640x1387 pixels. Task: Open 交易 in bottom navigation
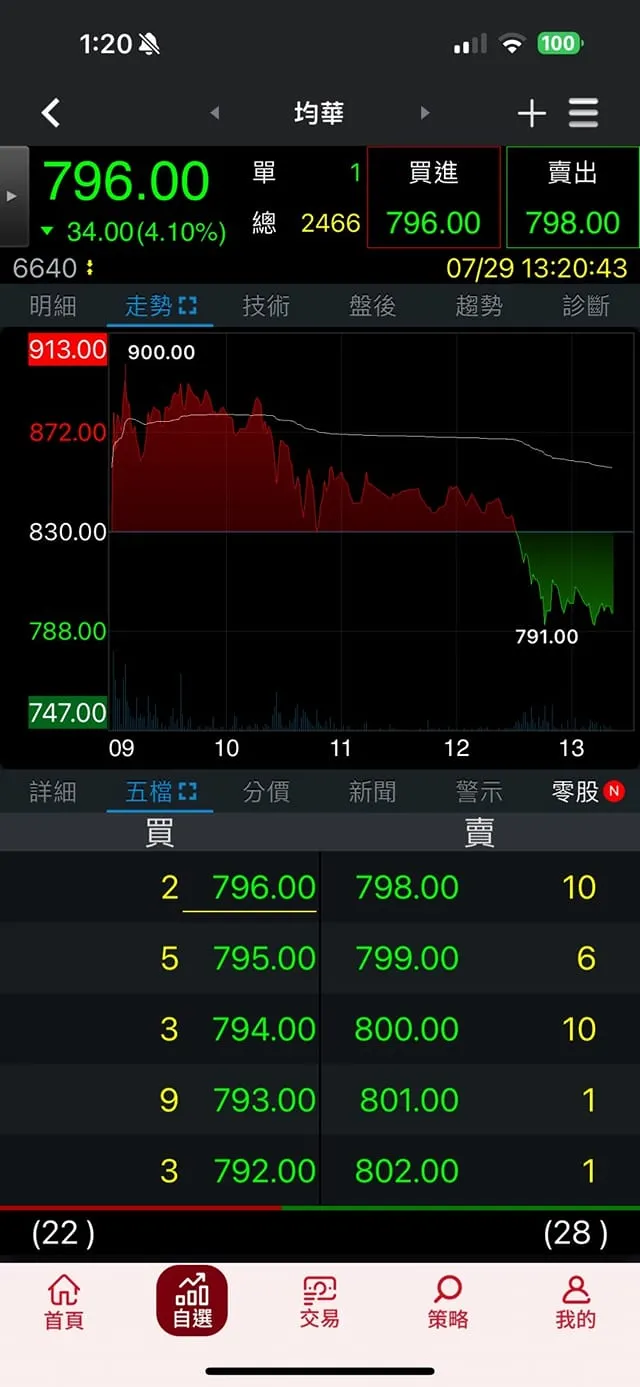(319, 1302)
